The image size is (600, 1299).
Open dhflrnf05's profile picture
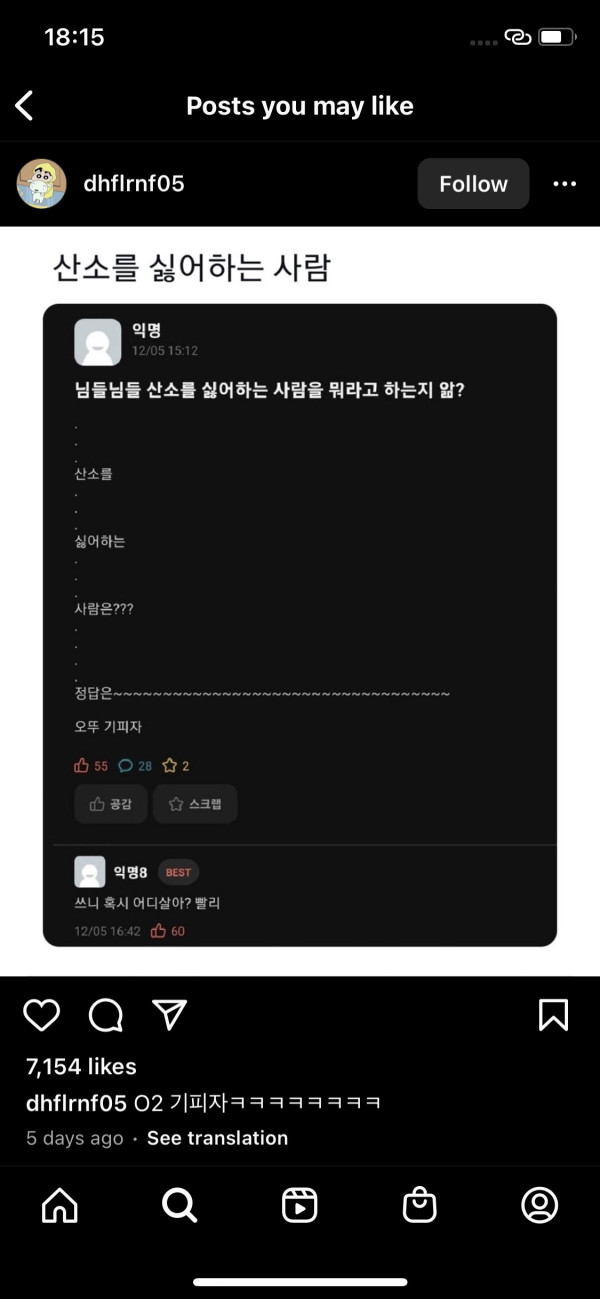tap(42, 184)
